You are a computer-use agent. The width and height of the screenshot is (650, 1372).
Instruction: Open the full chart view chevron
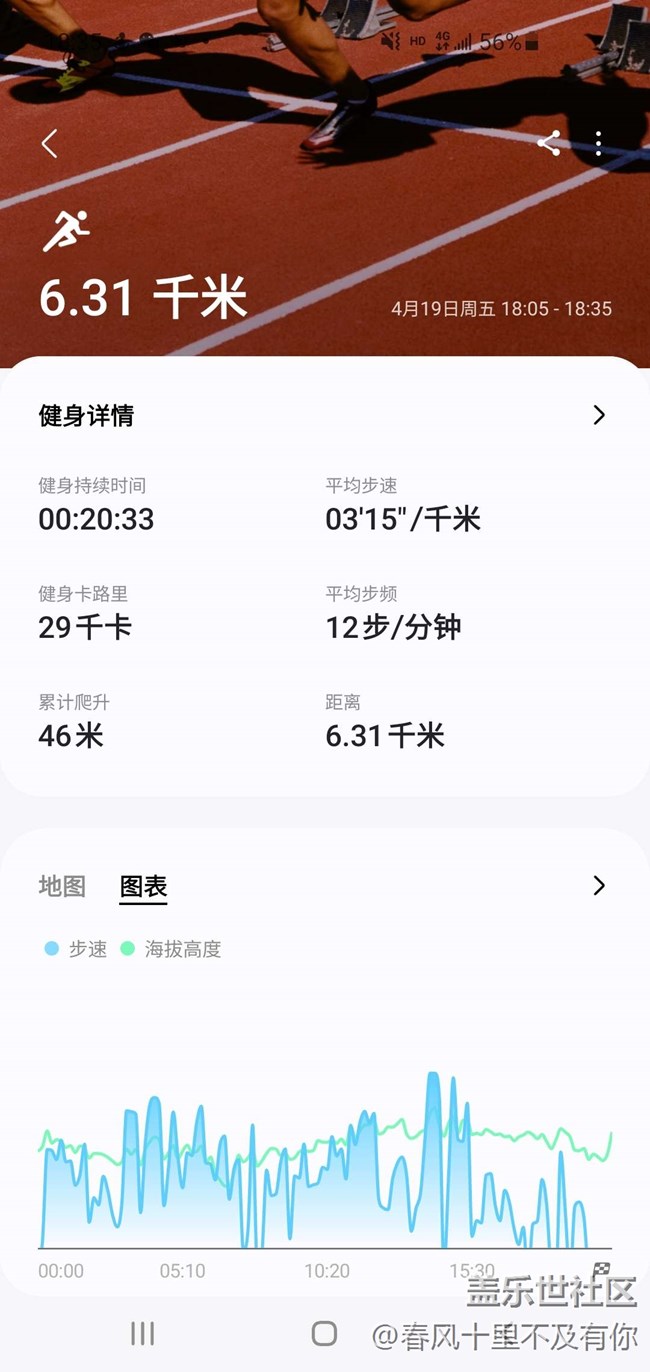point(598,885)
